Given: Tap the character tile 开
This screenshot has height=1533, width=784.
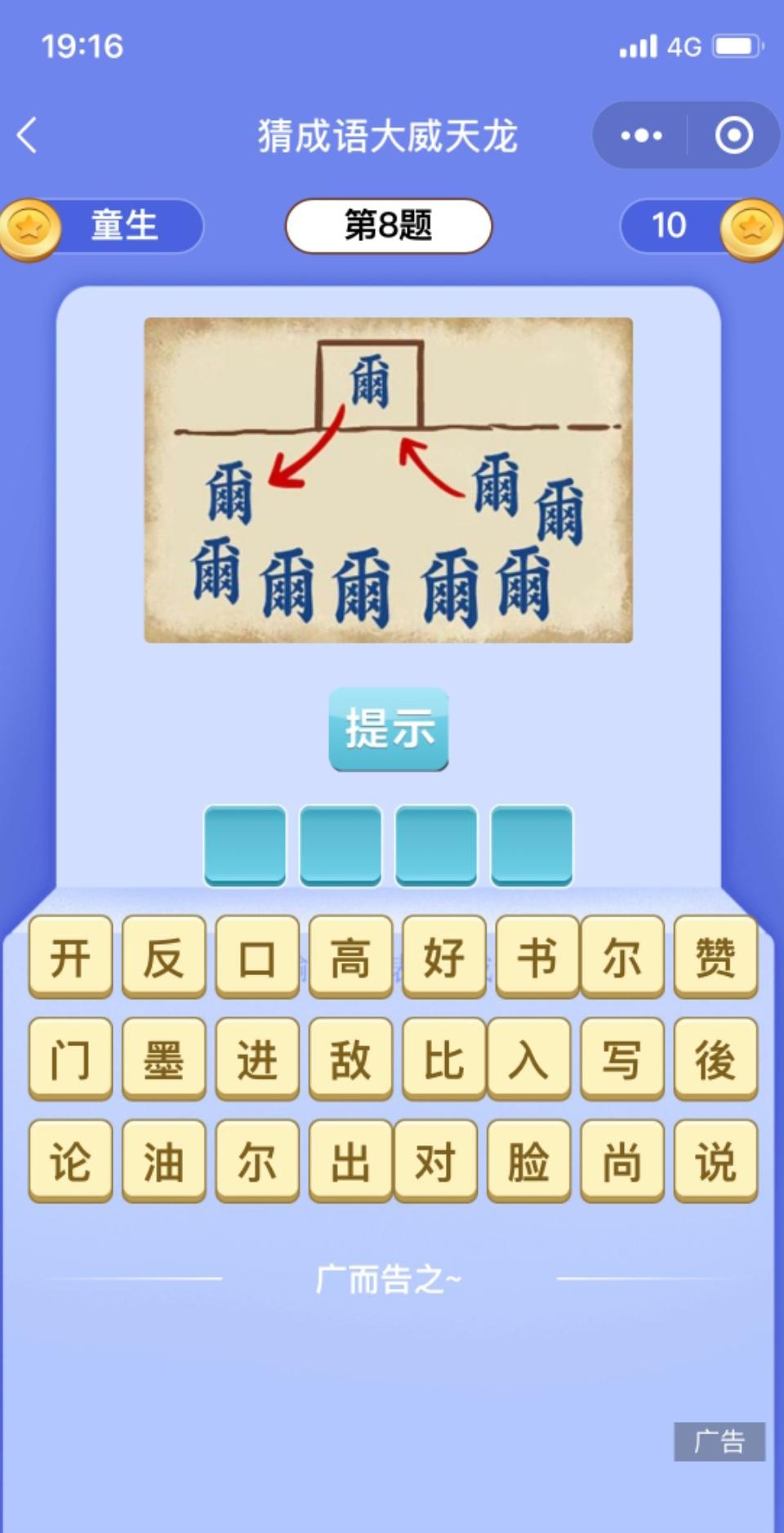Looking at the screenshot, I should tap(70, 956).
